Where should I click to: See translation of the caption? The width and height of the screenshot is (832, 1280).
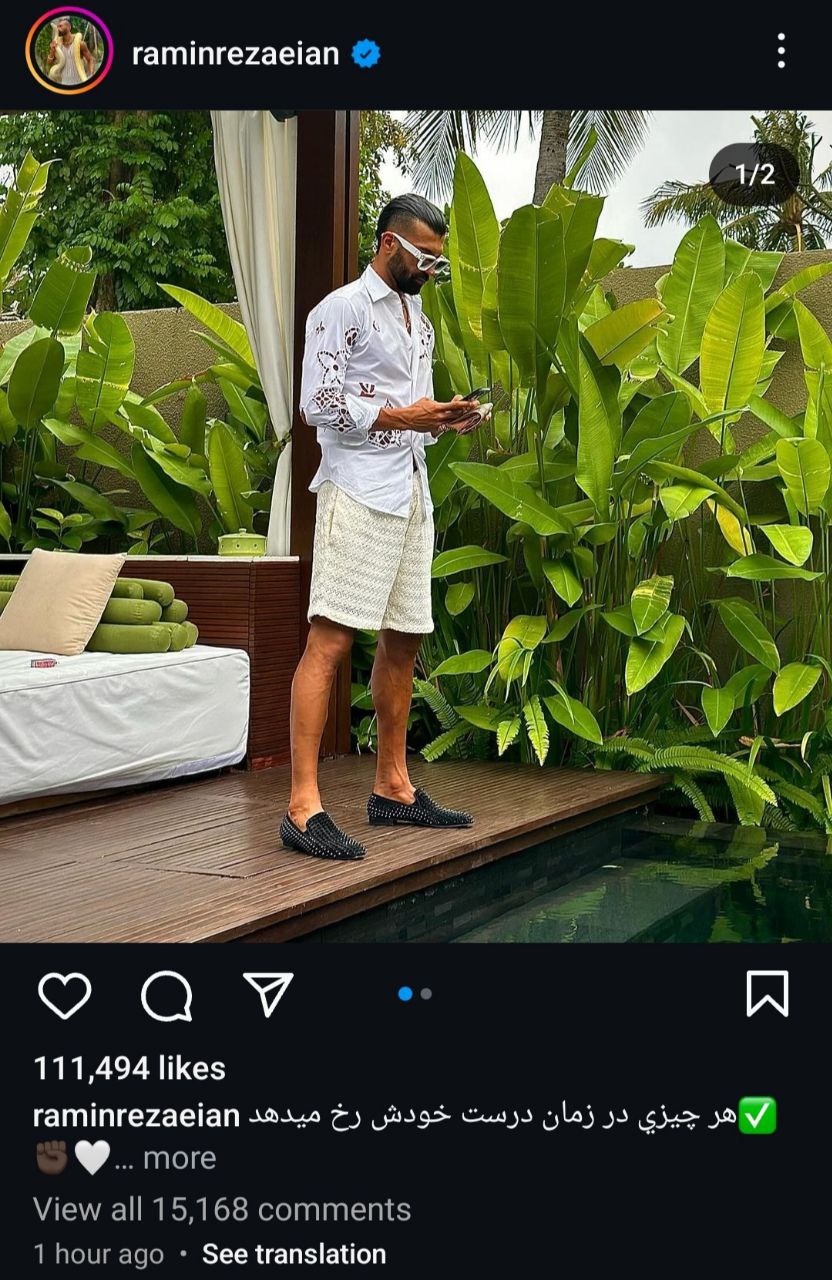[x=294, y=1254]
